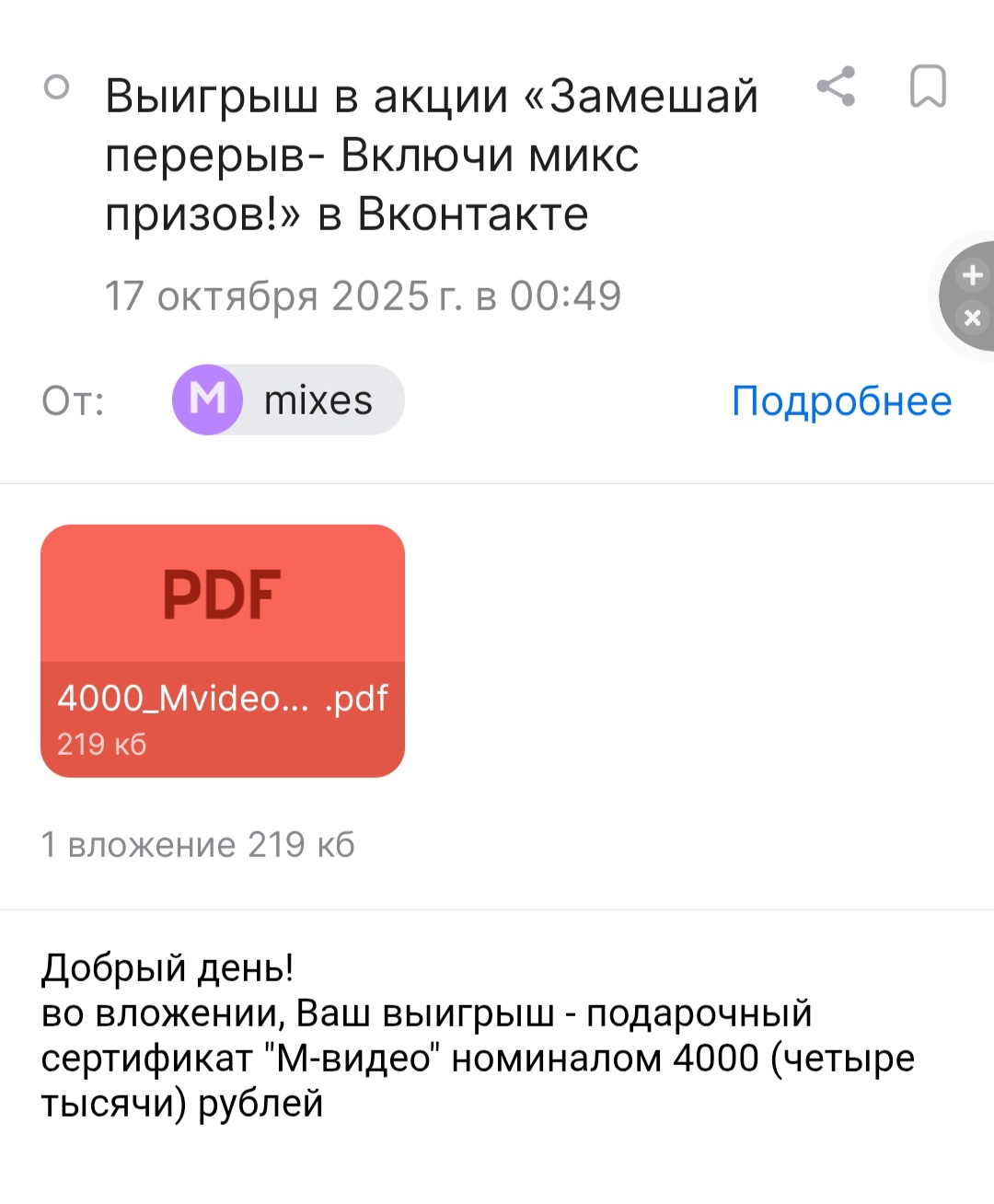Screen dimensions: 994x1204
Task: Mark the email as unread using the circle
Action: 56,87
